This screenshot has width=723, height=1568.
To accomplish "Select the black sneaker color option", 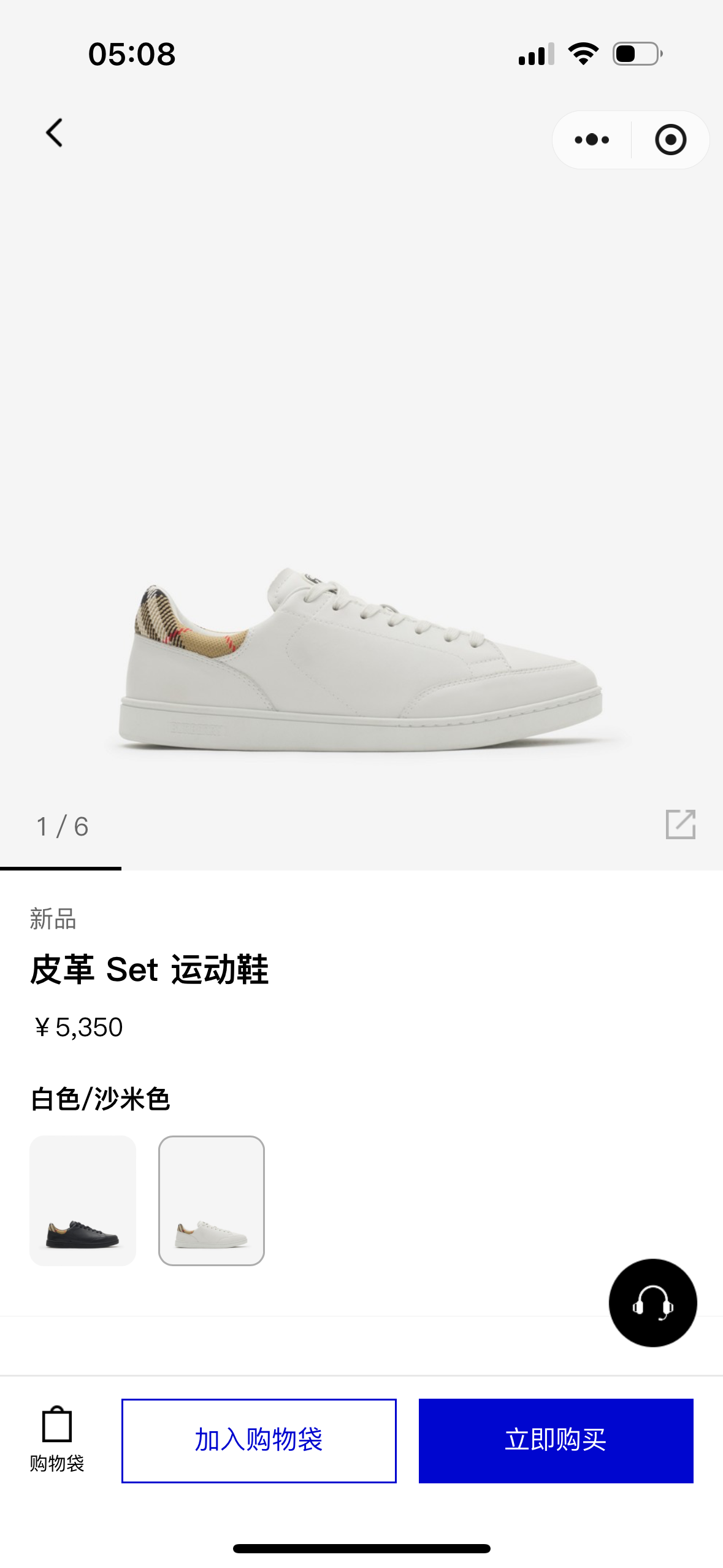I will pos(83,1200).
